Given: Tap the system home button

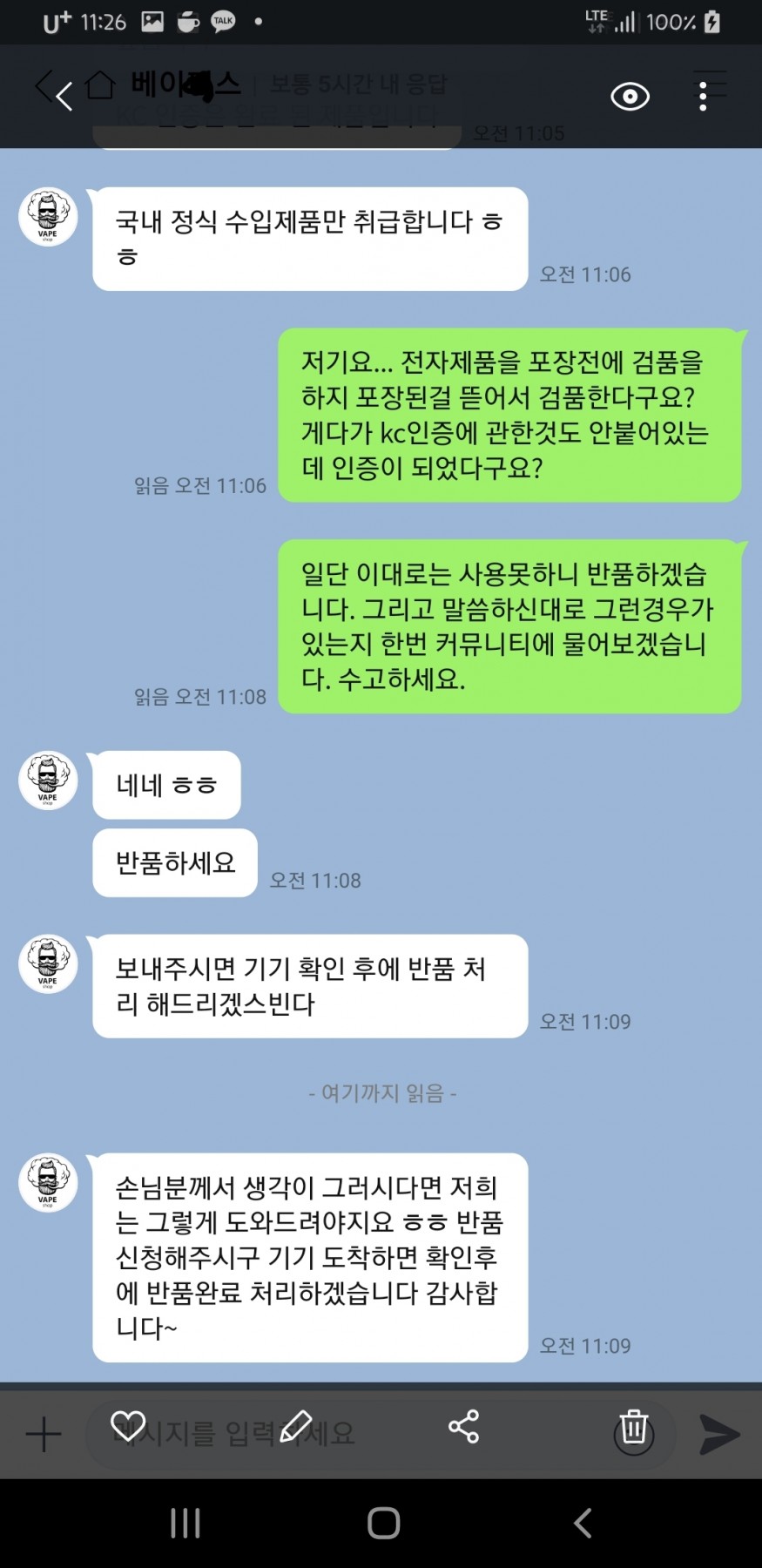Looking at the screenshot, I should pos(383,1523).
